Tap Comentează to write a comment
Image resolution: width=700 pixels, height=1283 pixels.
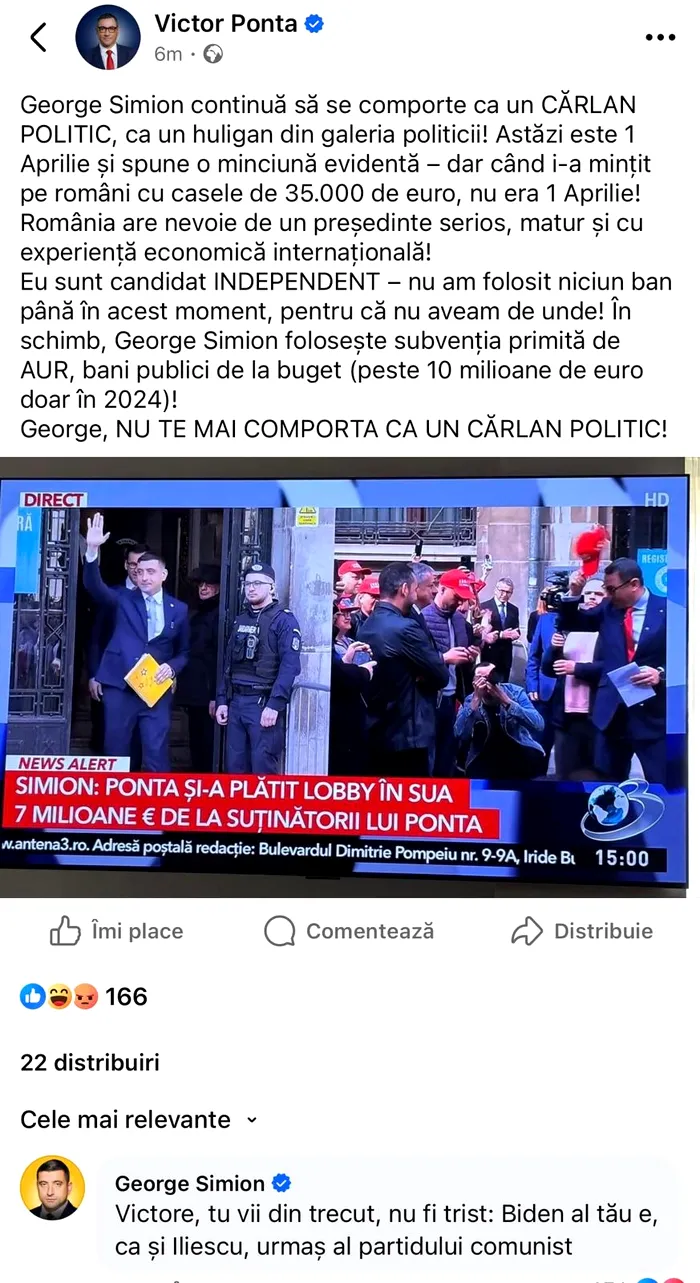pos(349,931)
